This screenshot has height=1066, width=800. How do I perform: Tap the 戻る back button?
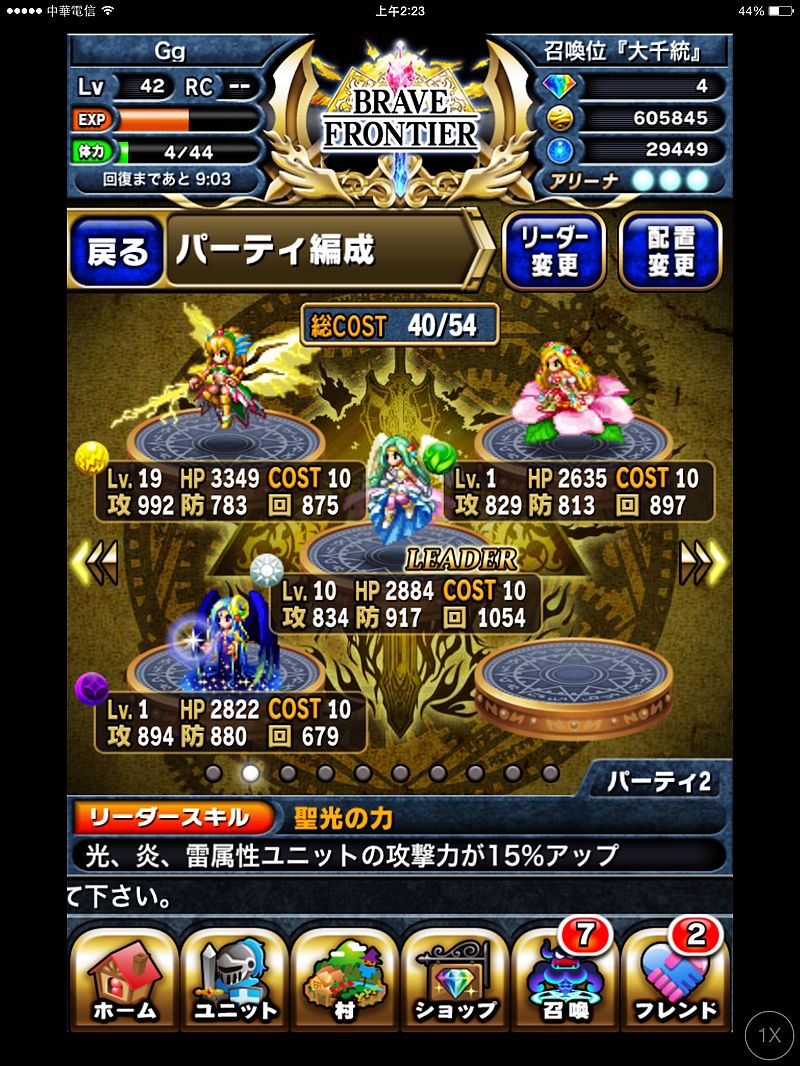click(117, 251)
